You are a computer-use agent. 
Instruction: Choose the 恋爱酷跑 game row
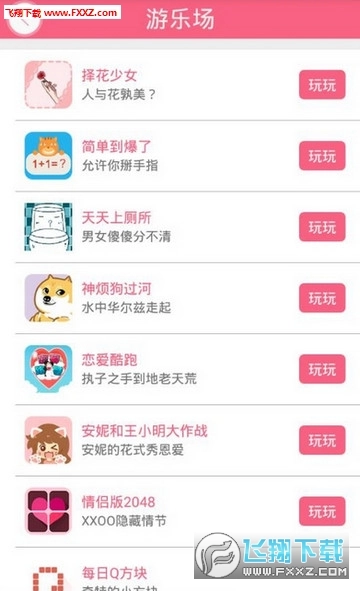point(187,369)
